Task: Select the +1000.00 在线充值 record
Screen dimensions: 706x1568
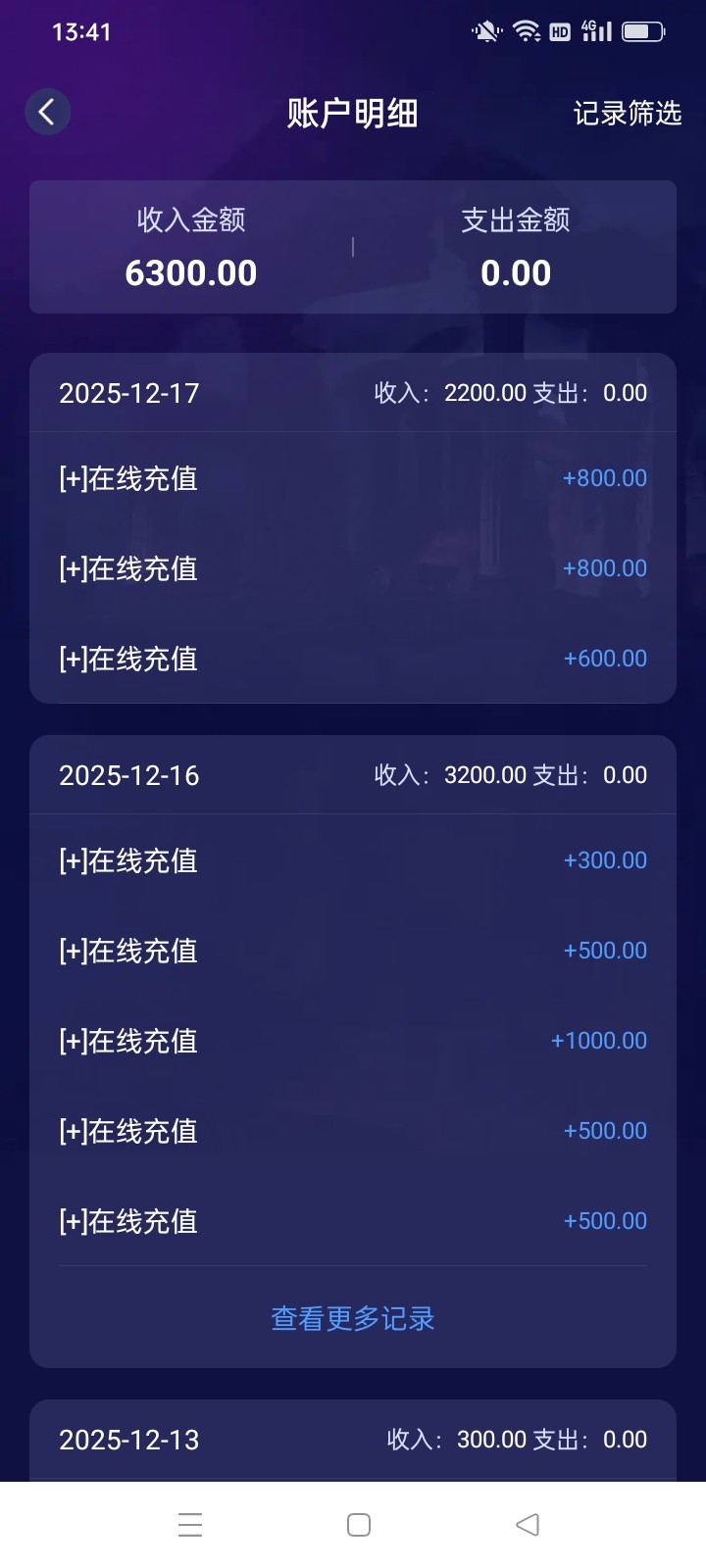Action: point(352,1041)
